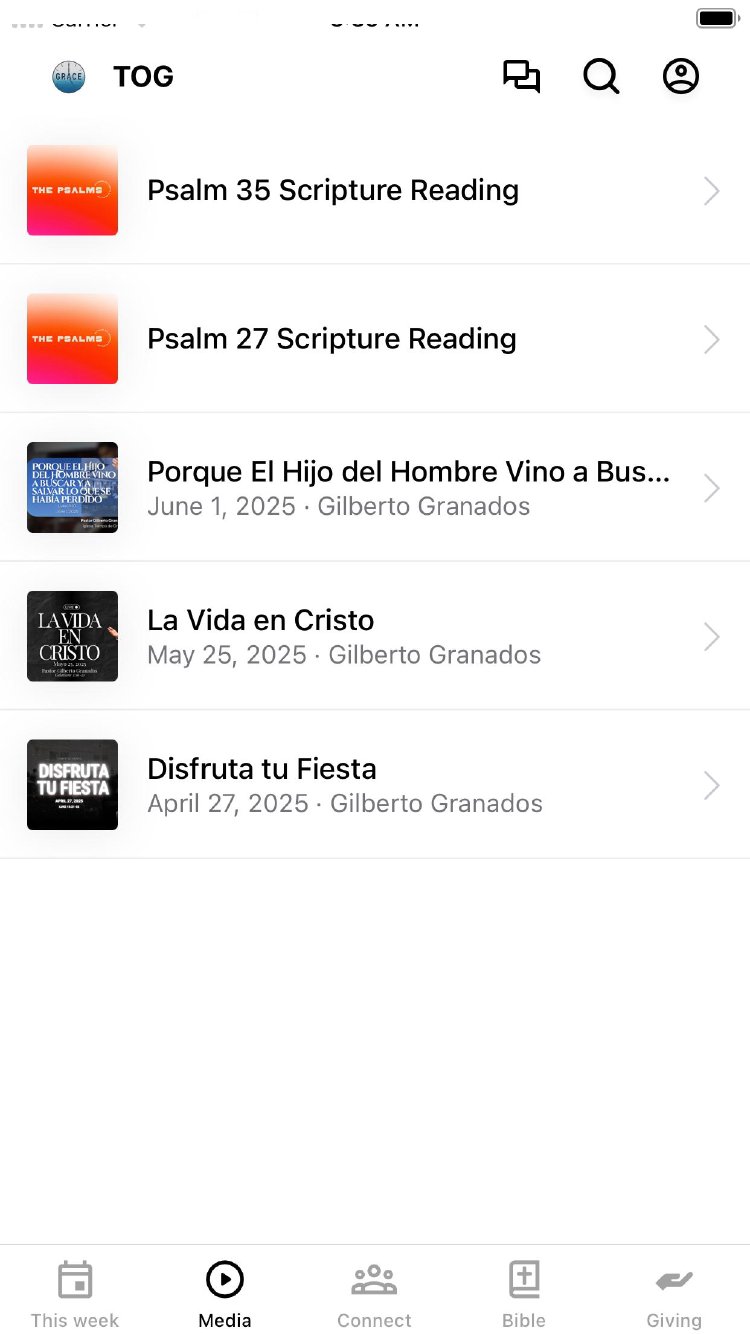
Task: Go to the Connect tab
Action: 374,1294
